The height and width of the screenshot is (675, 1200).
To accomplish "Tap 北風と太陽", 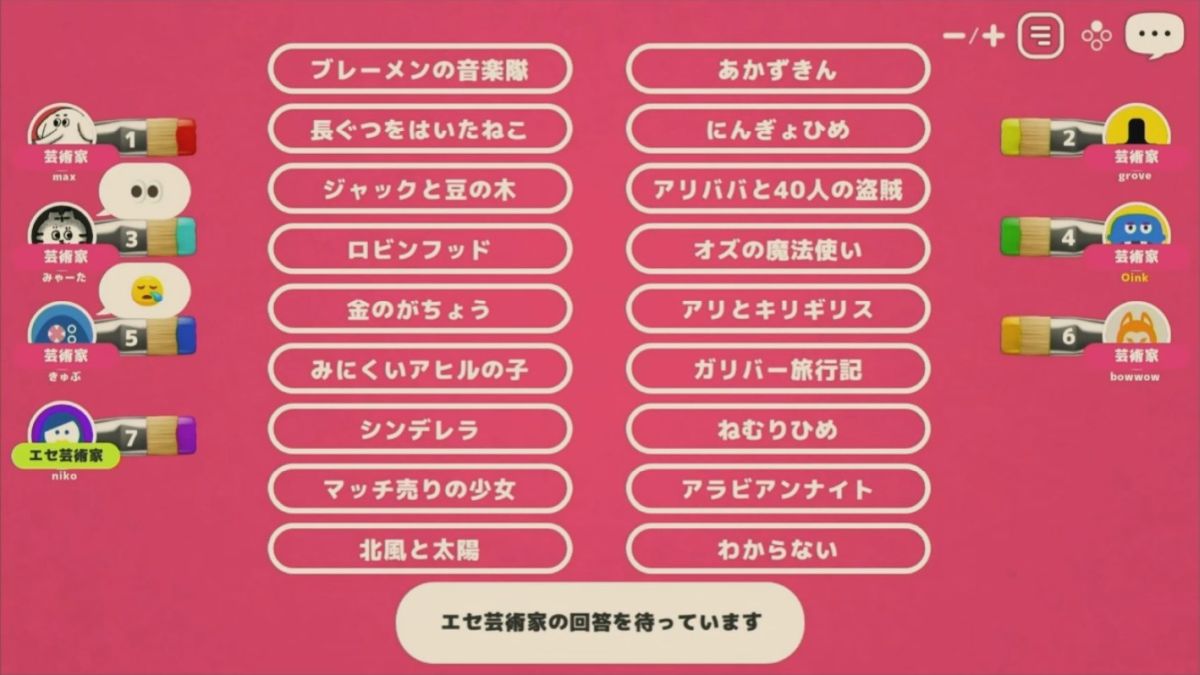I will (x=420, y=550).
